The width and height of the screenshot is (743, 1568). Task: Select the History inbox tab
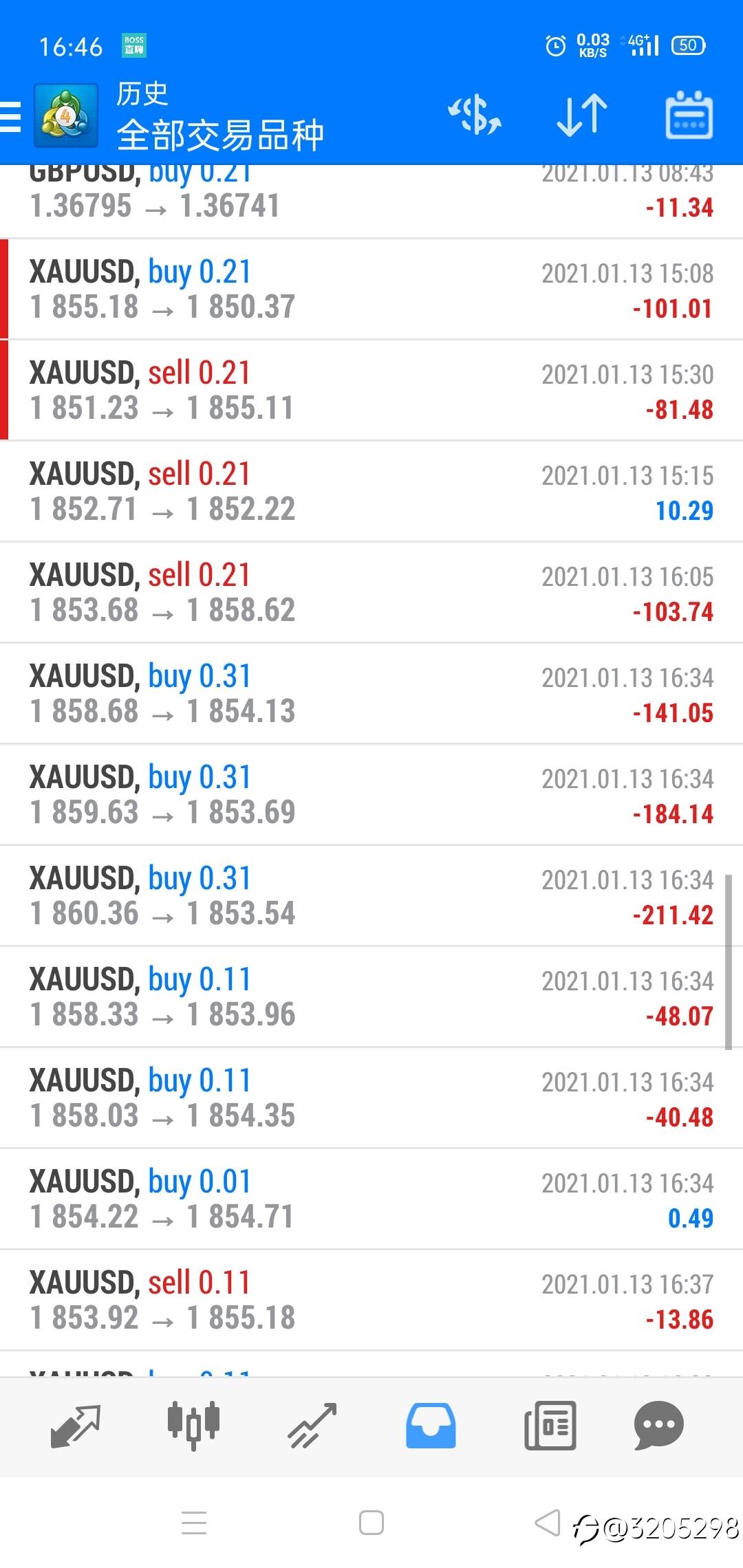coord(431,1426)
